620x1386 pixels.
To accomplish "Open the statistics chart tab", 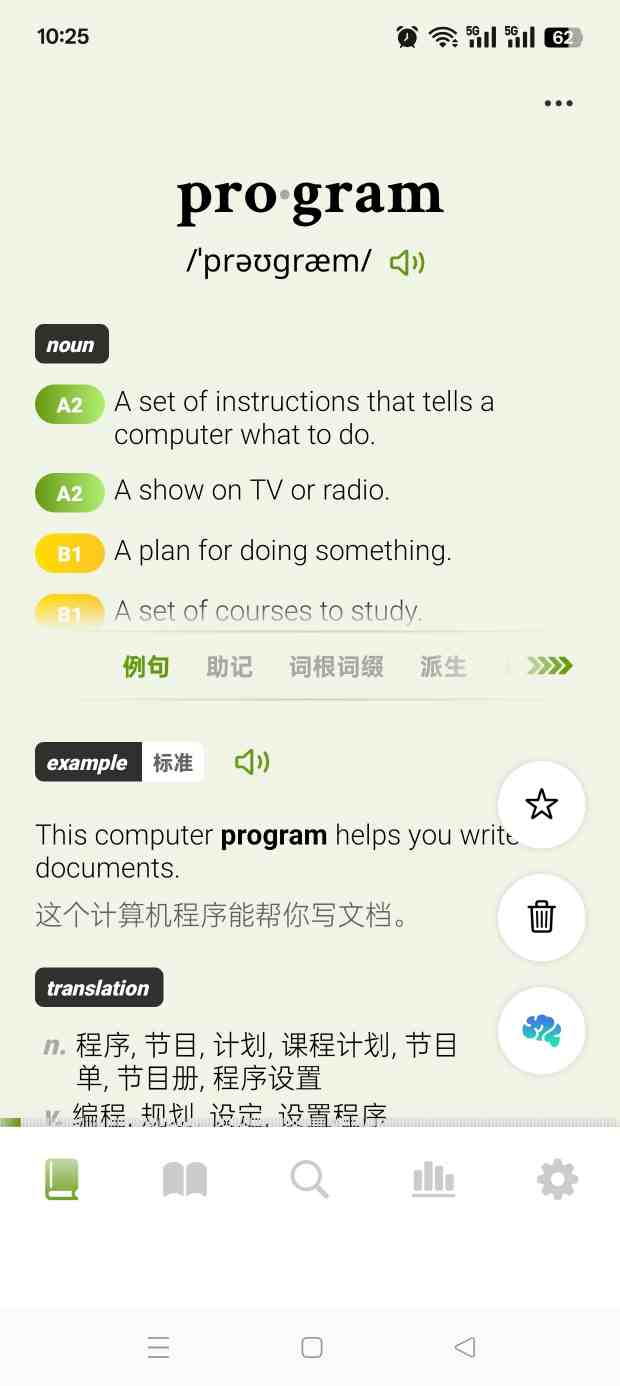I will pyautogui.click(x=433, y=1180).
